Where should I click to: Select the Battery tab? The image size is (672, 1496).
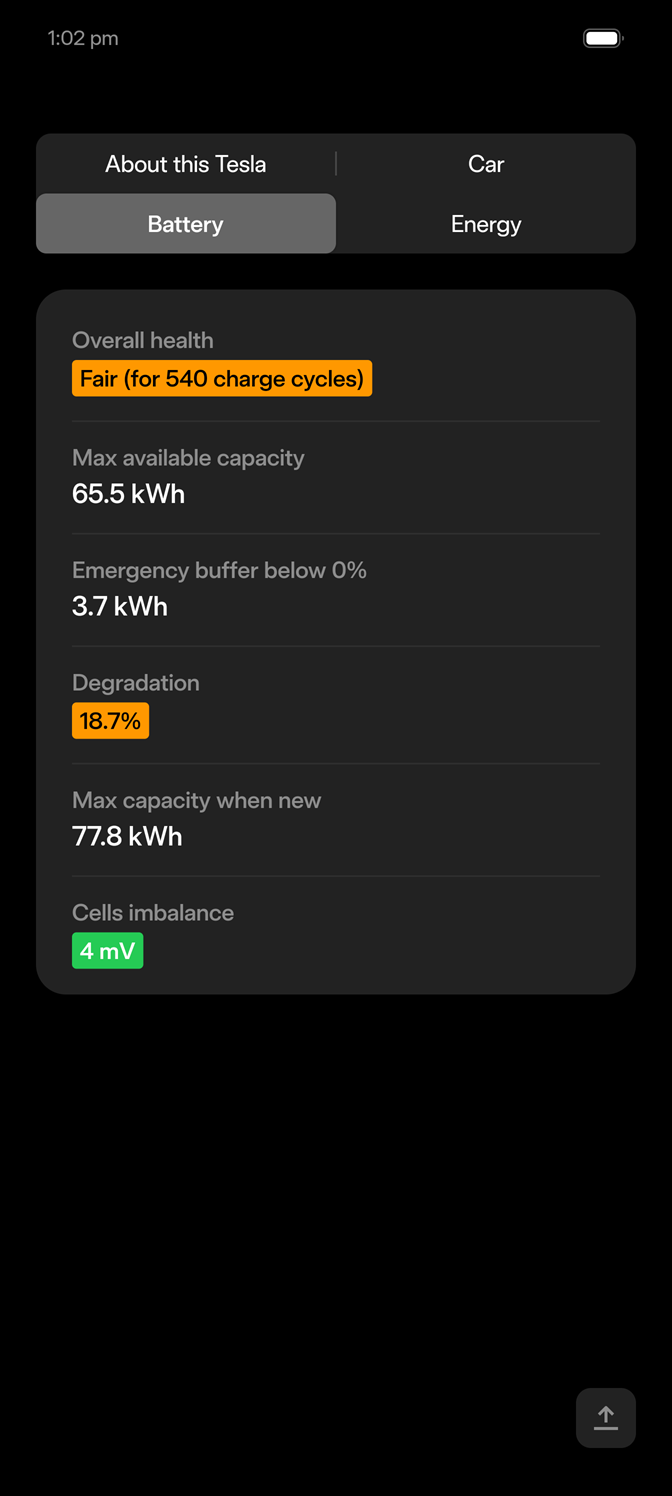pyautogui.click(x=186, y=224)
